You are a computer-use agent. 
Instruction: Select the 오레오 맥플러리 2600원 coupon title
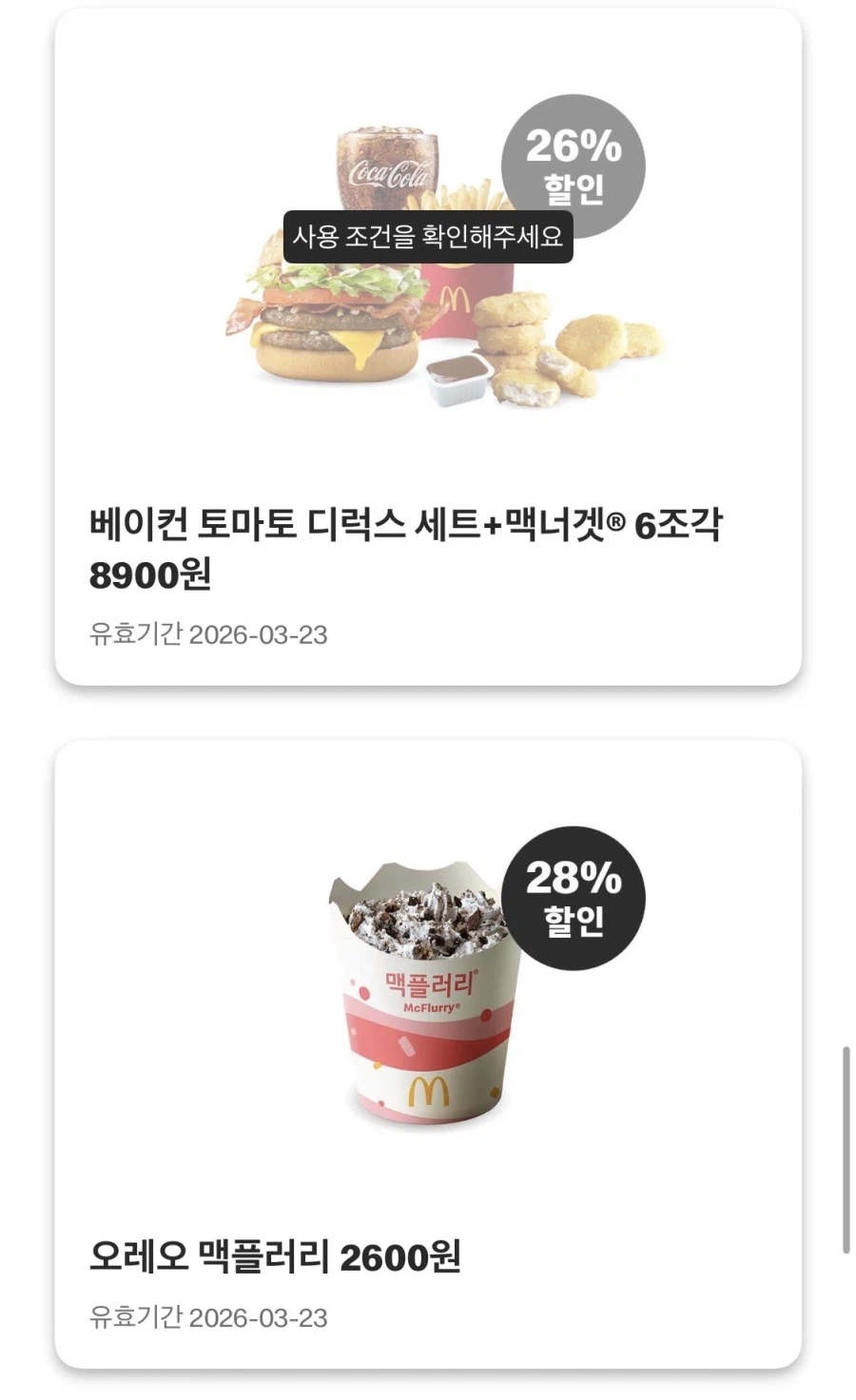click(x=276, y=1256)
